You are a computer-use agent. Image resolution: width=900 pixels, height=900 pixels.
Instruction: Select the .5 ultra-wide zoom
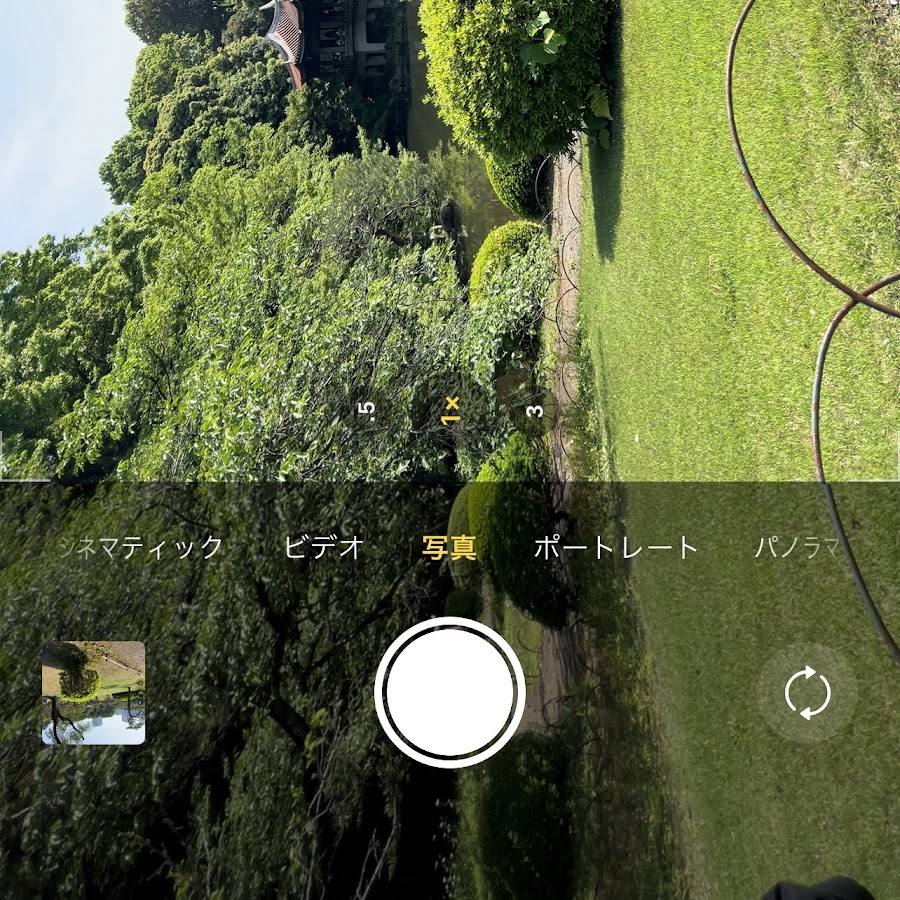pyautogui.click(x=367, y=410)
